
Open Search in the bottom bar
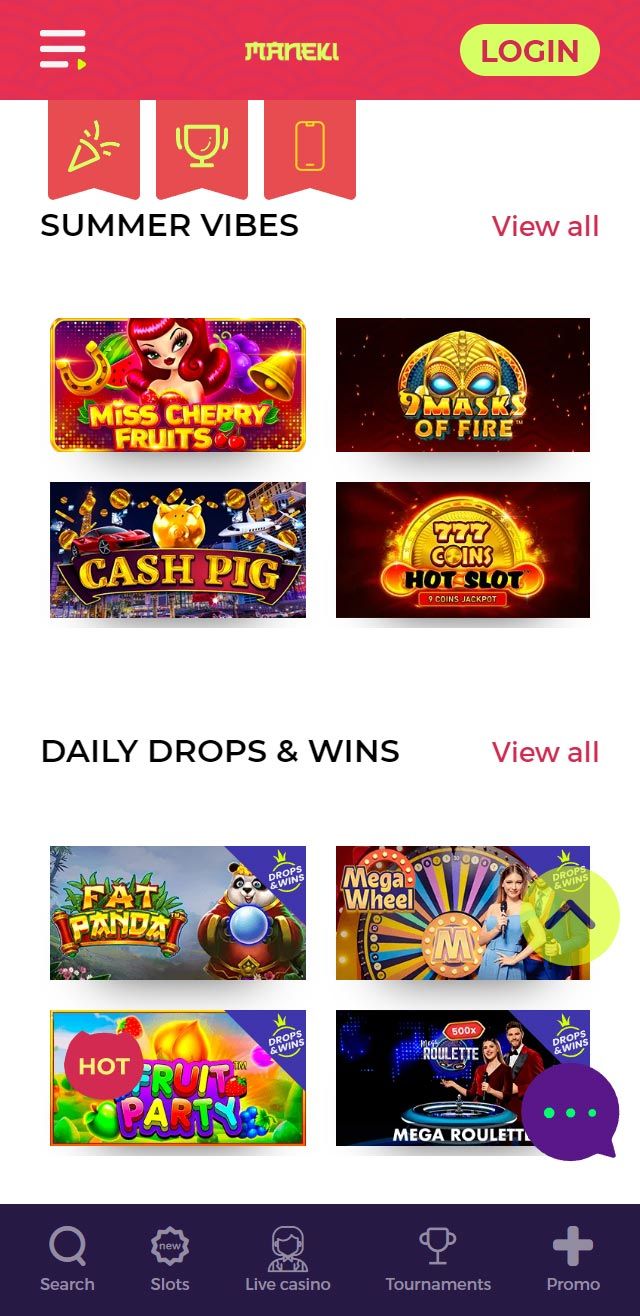click(x=67, y=1260)
